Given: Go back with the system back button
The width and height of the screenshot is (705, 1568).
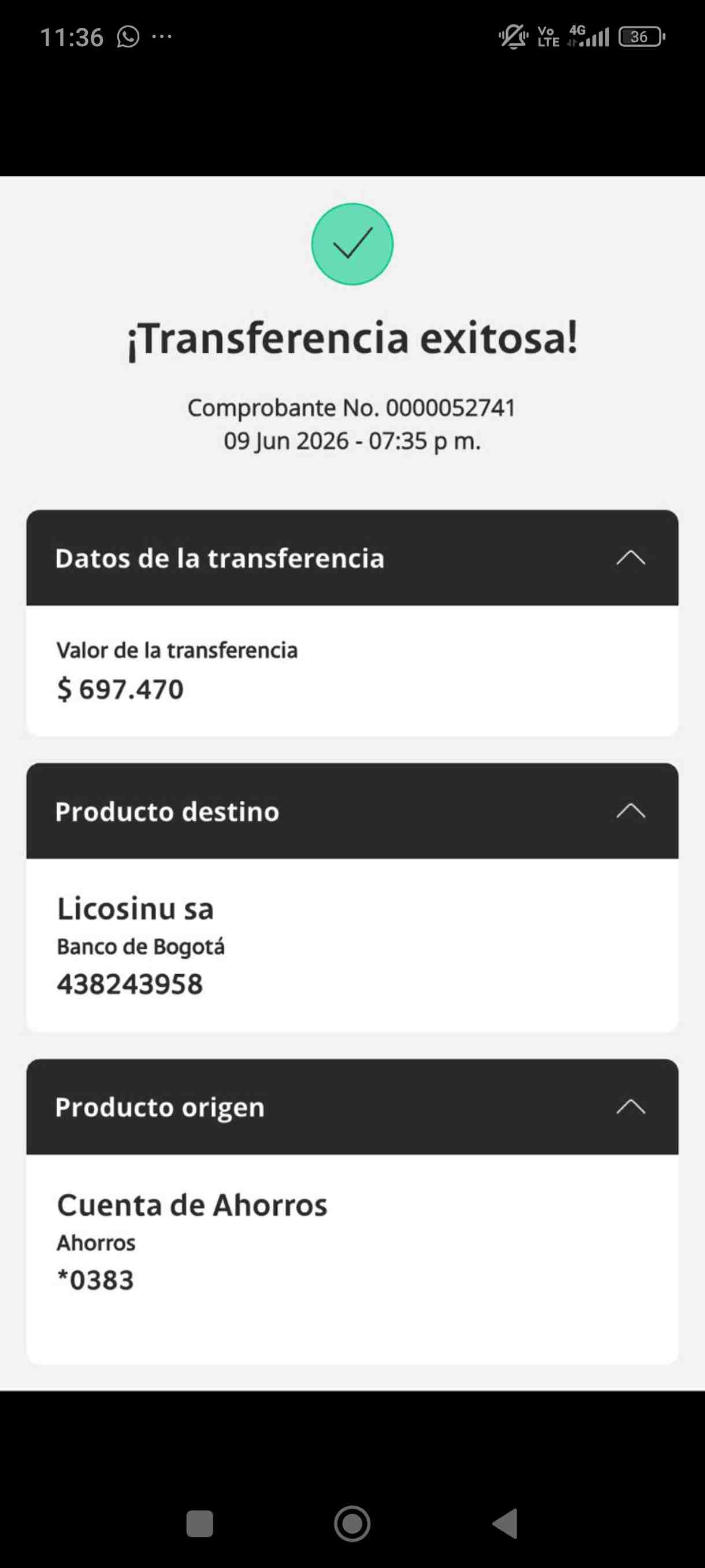Looking at the screenshot, I should click(505, 1523).
